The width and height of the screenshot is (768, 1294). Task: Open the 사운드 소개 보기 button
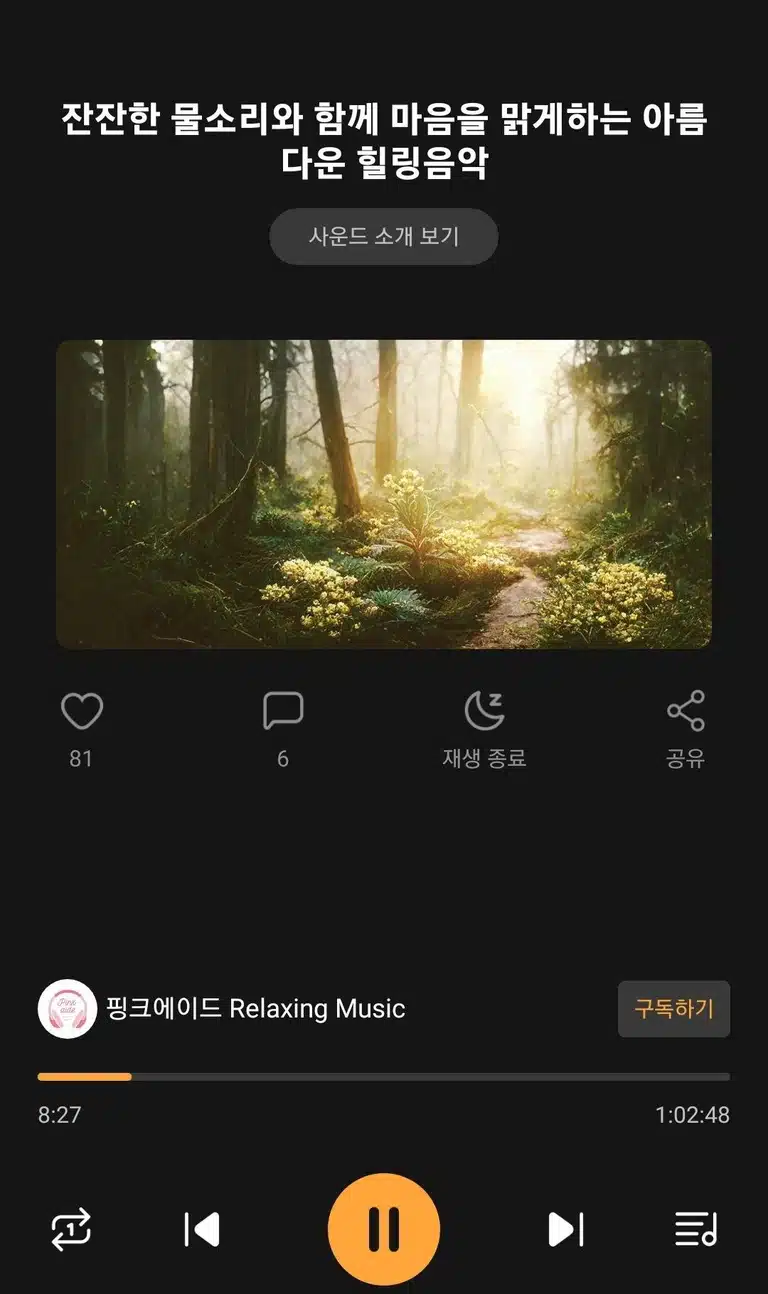click(x=384, y=237)
